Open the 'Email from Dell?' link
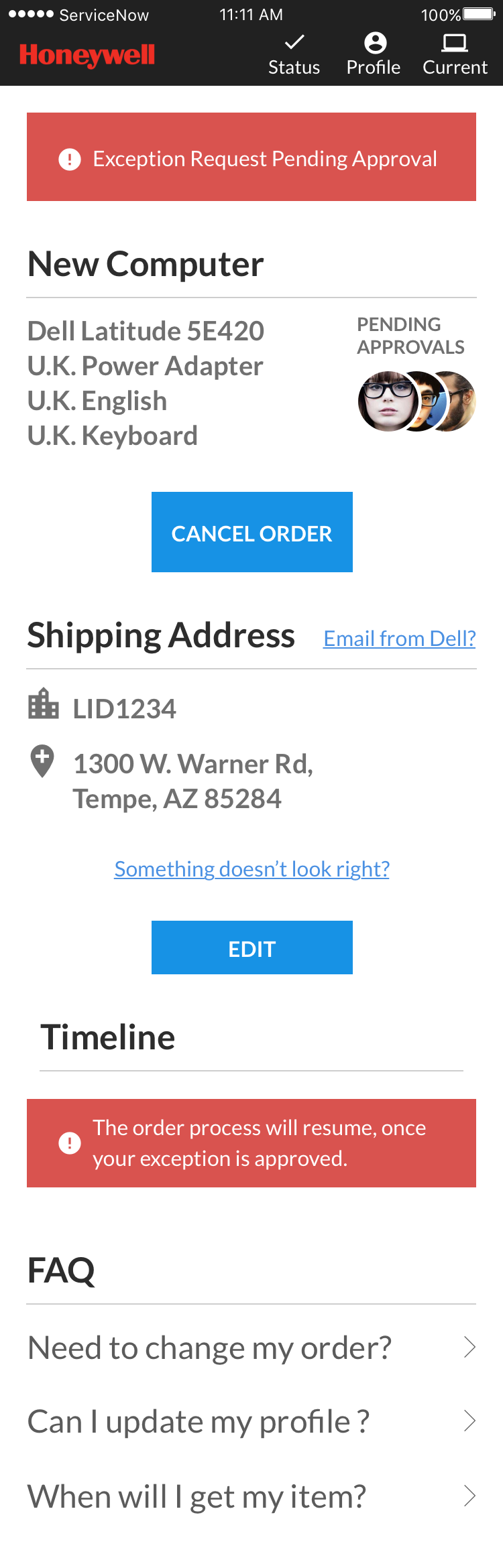Image resolution: width=503 pixels, height=1568 pixels. pos(400,639)
